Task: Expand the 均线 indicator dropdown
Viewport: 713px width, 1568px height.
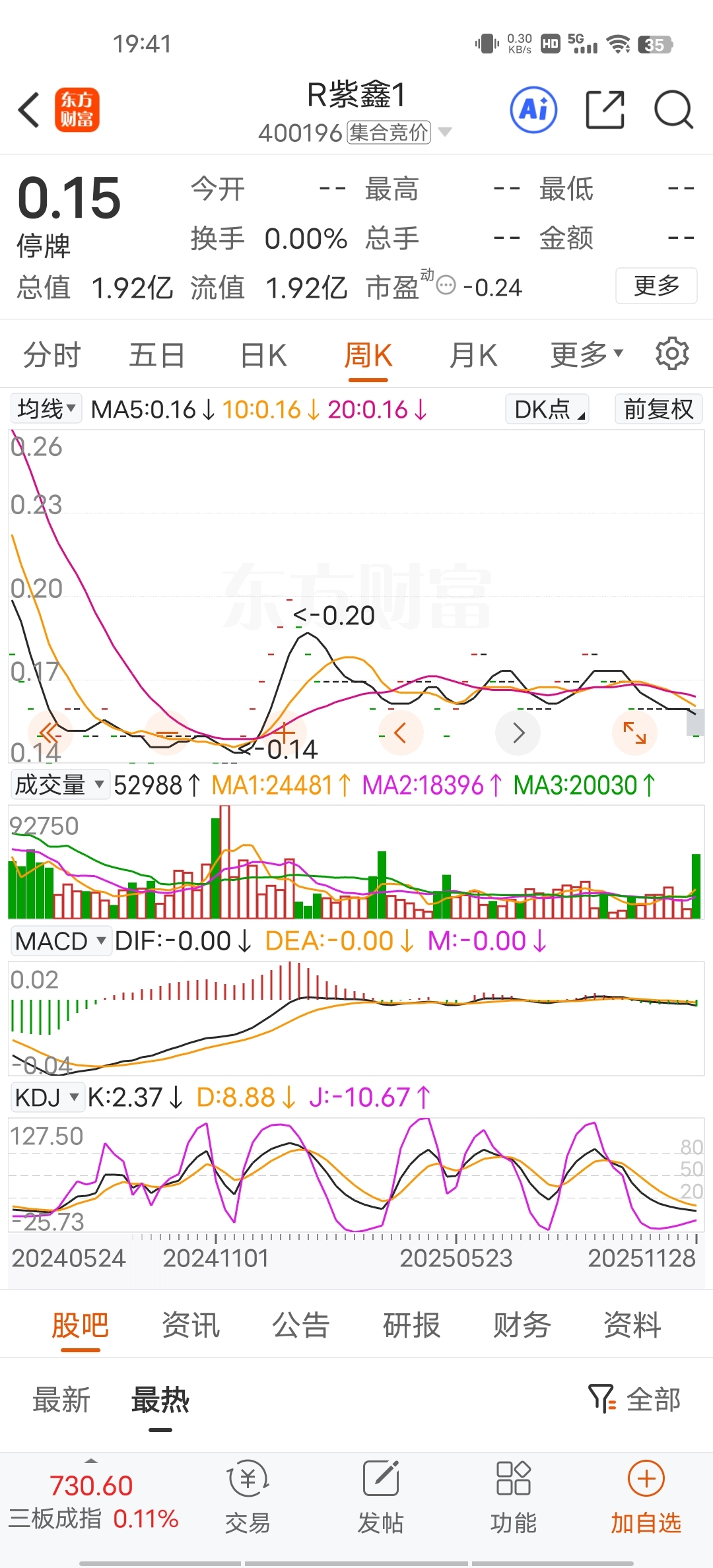Action: tap(46, 409)
